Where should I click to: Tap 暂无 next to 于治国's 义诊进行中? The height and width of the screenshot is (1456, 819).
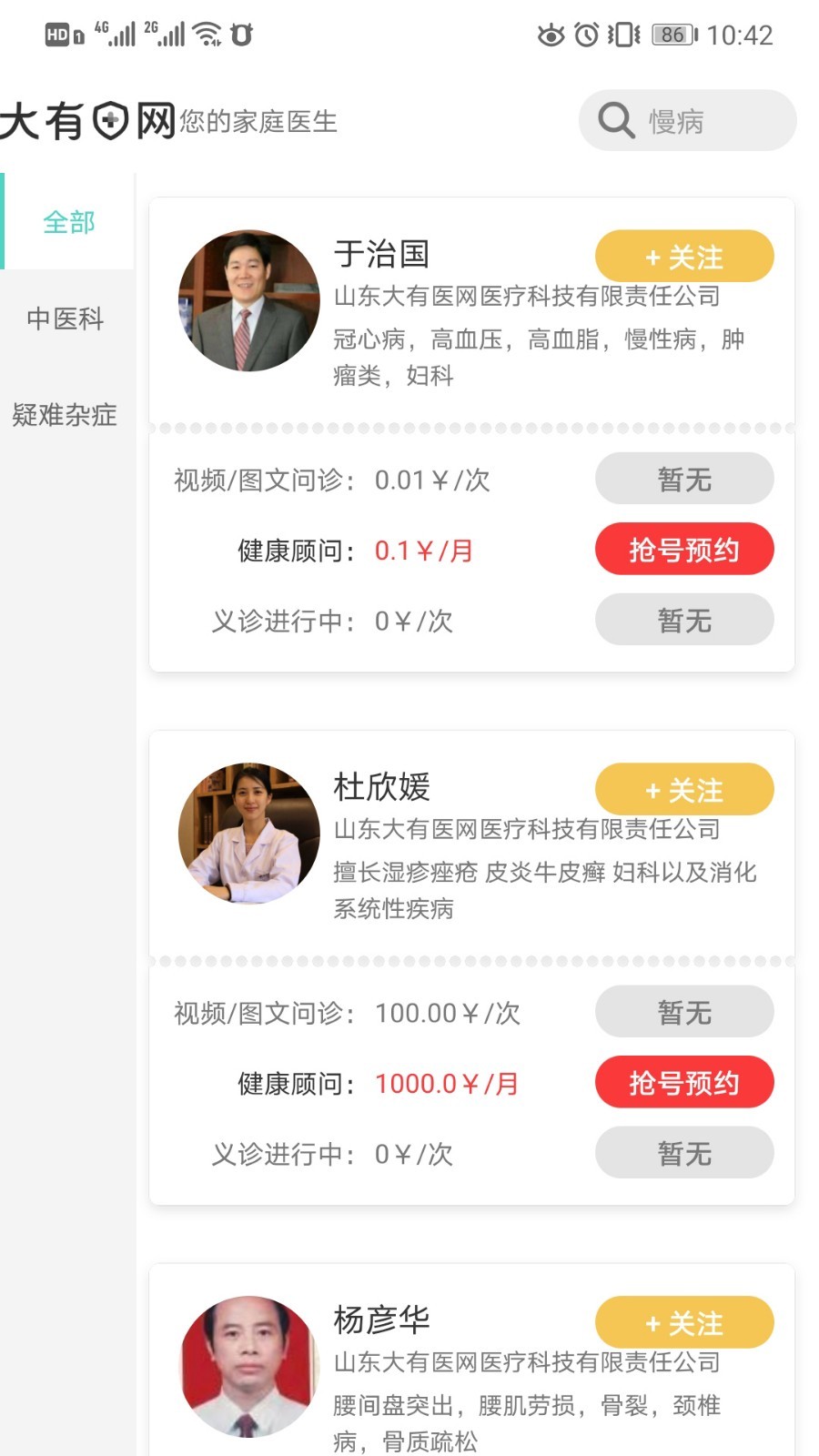pyautogui.click(x=684, y=621)
